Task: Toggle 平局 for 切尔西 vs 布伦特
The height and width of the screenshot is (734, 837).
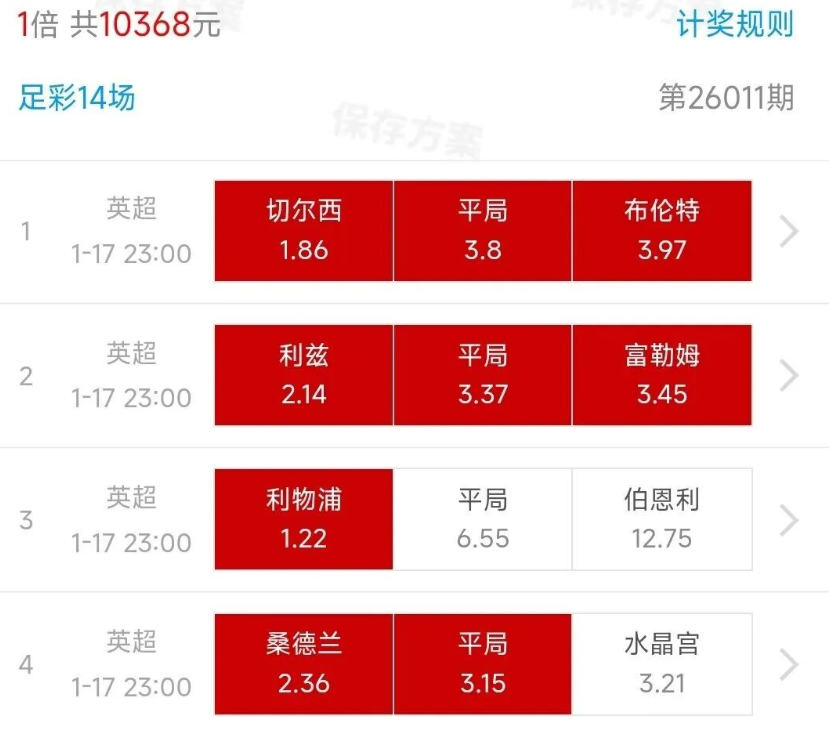Action: click(483, 231)
